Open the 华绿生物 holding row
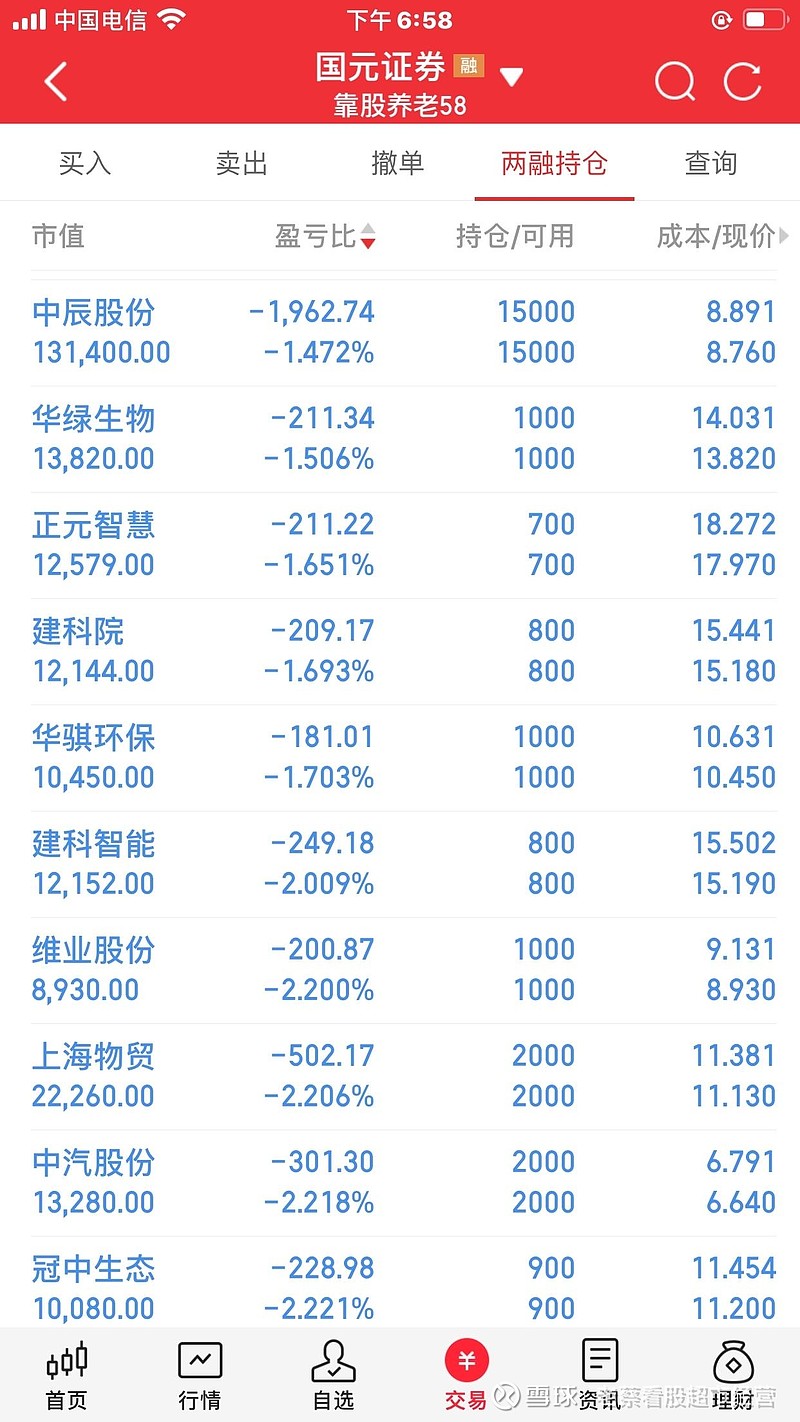The width and height of the screenshot is (800, 1422). click(400, 439)
